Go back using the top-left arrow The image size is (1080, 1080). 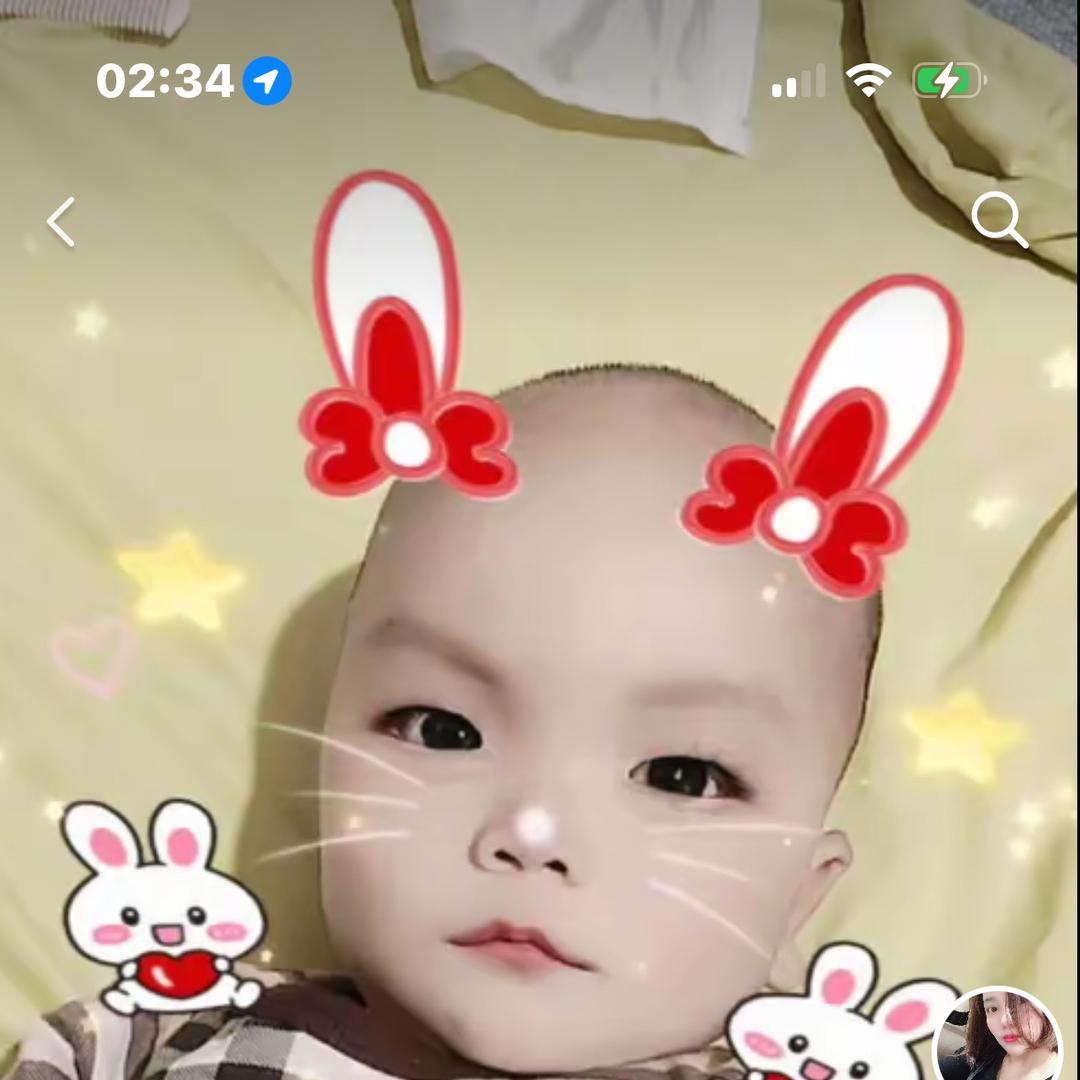pyautogui.click(x=61, y=222)
